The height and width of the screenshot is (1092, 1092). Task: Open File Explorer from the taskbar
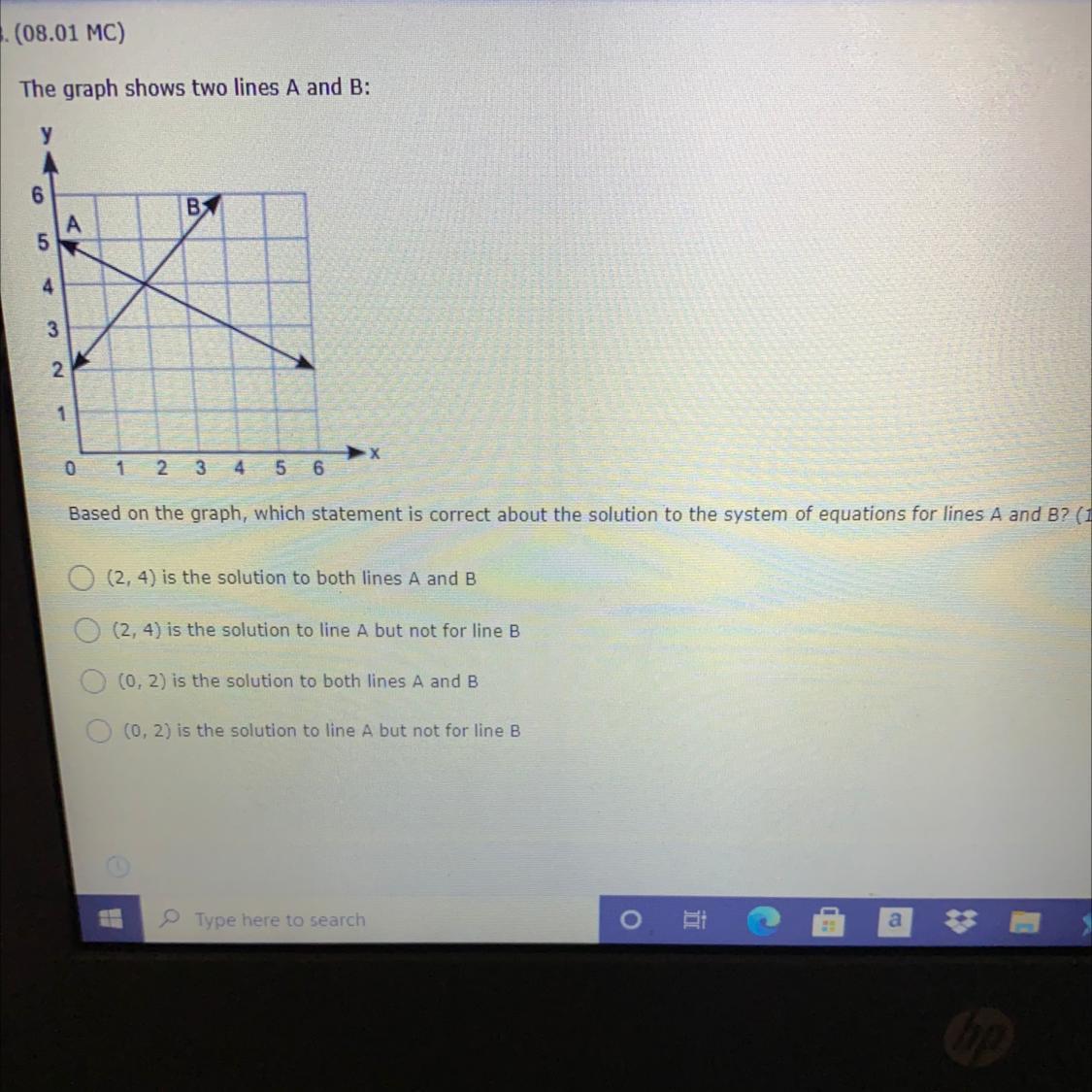click(x=1023, y=921)
